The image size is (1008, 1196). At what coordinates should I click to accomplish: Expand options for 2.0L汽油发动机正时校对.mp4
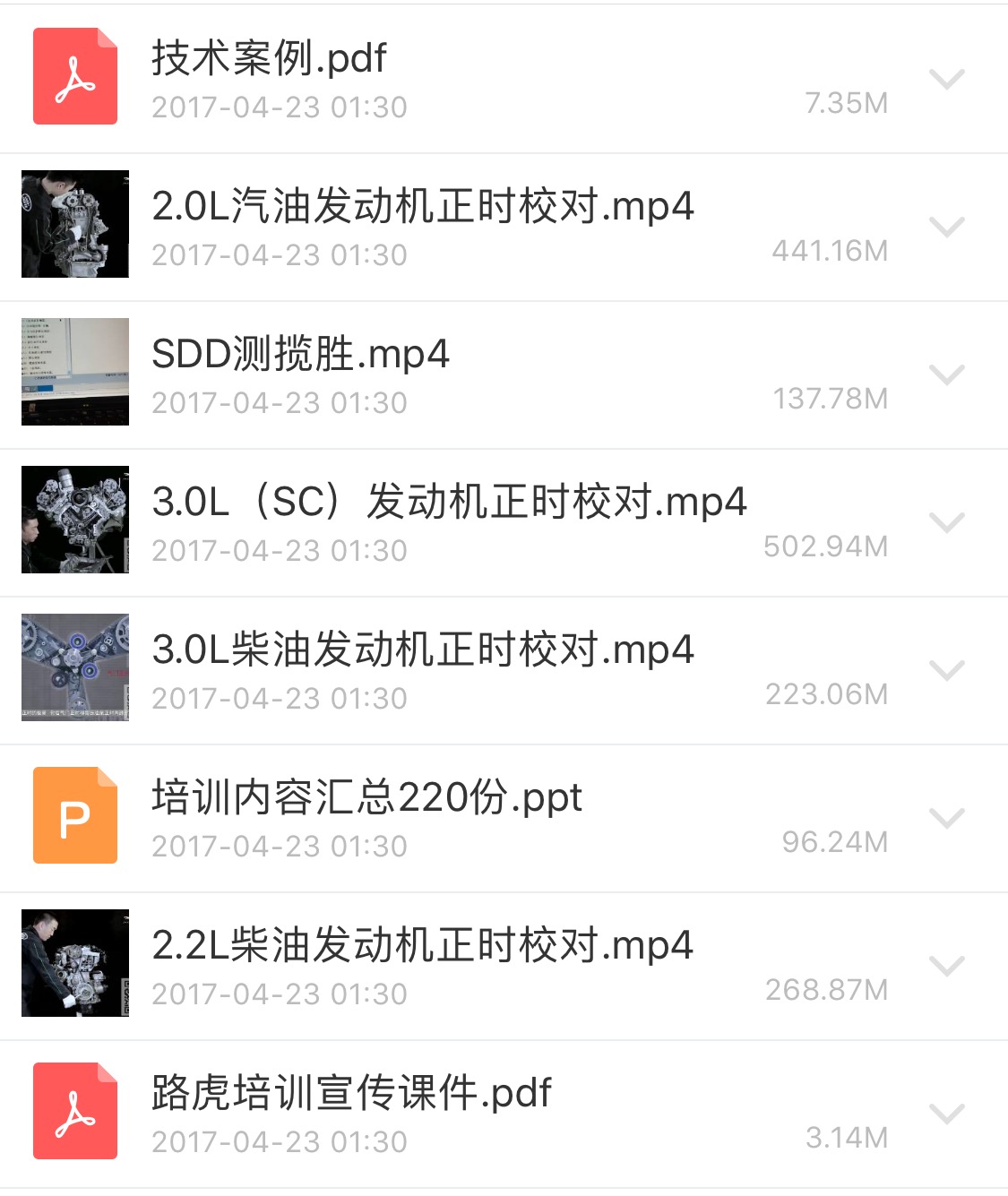click(946, 227)
